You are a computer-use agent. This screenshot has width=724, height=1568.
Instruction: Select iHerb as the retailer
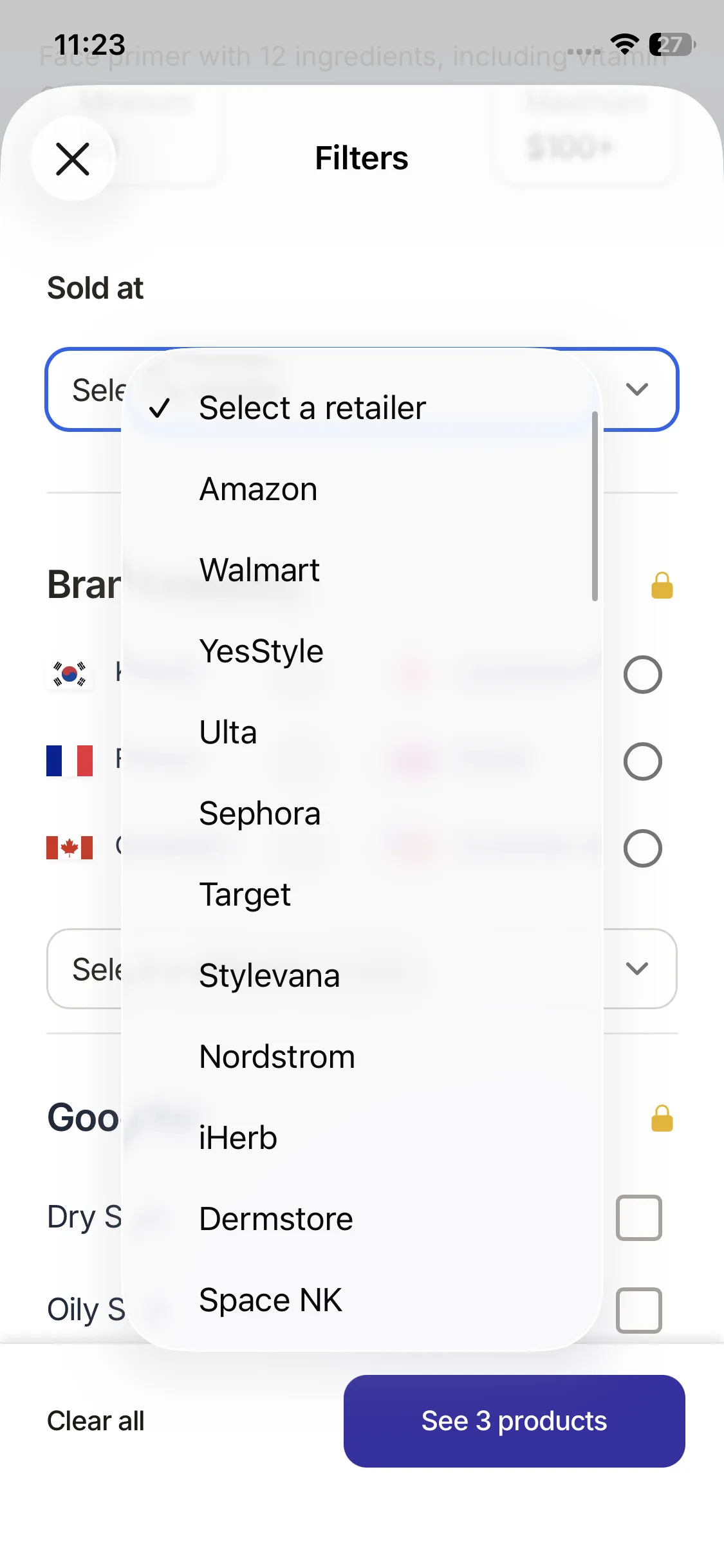point(238,1138)
